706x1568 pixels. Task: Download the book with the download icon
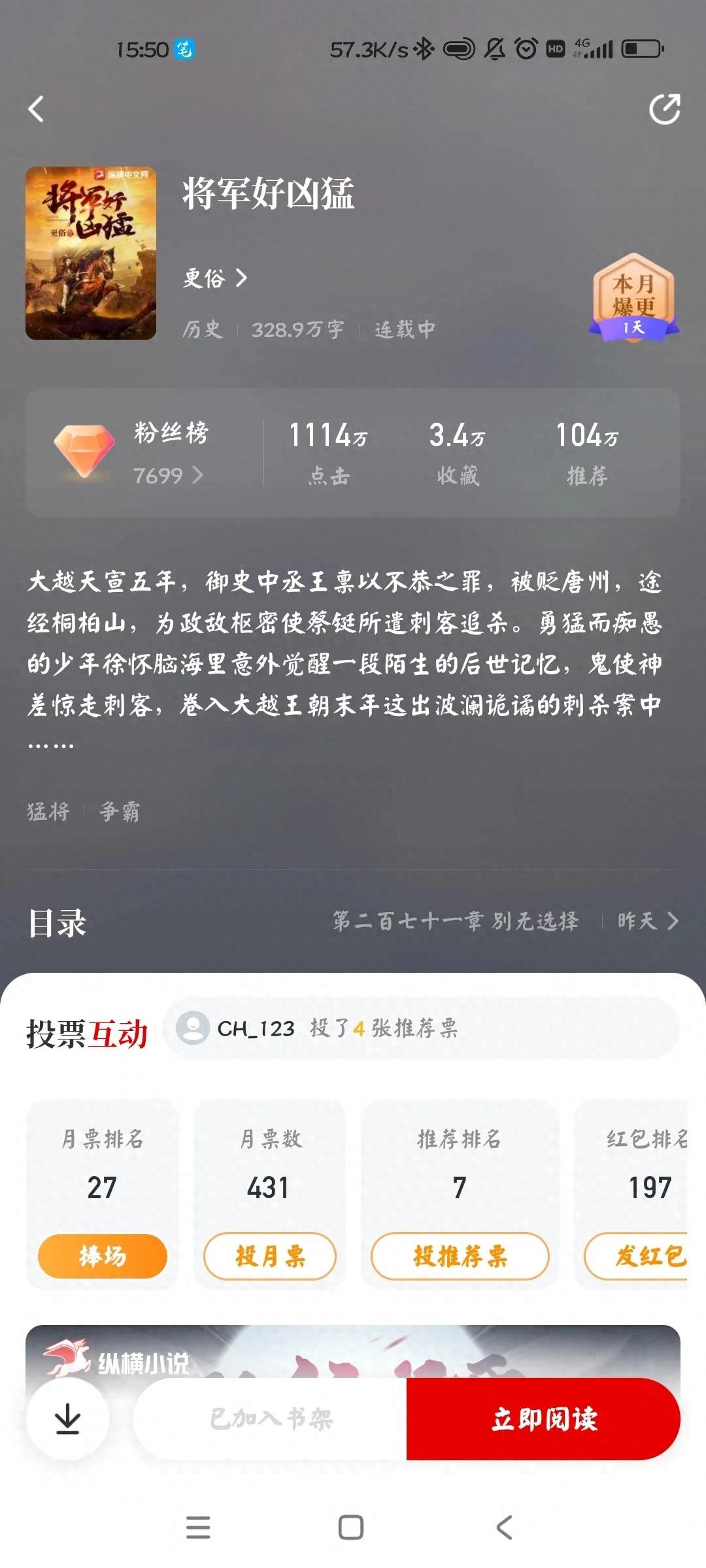pos(67,1419)
